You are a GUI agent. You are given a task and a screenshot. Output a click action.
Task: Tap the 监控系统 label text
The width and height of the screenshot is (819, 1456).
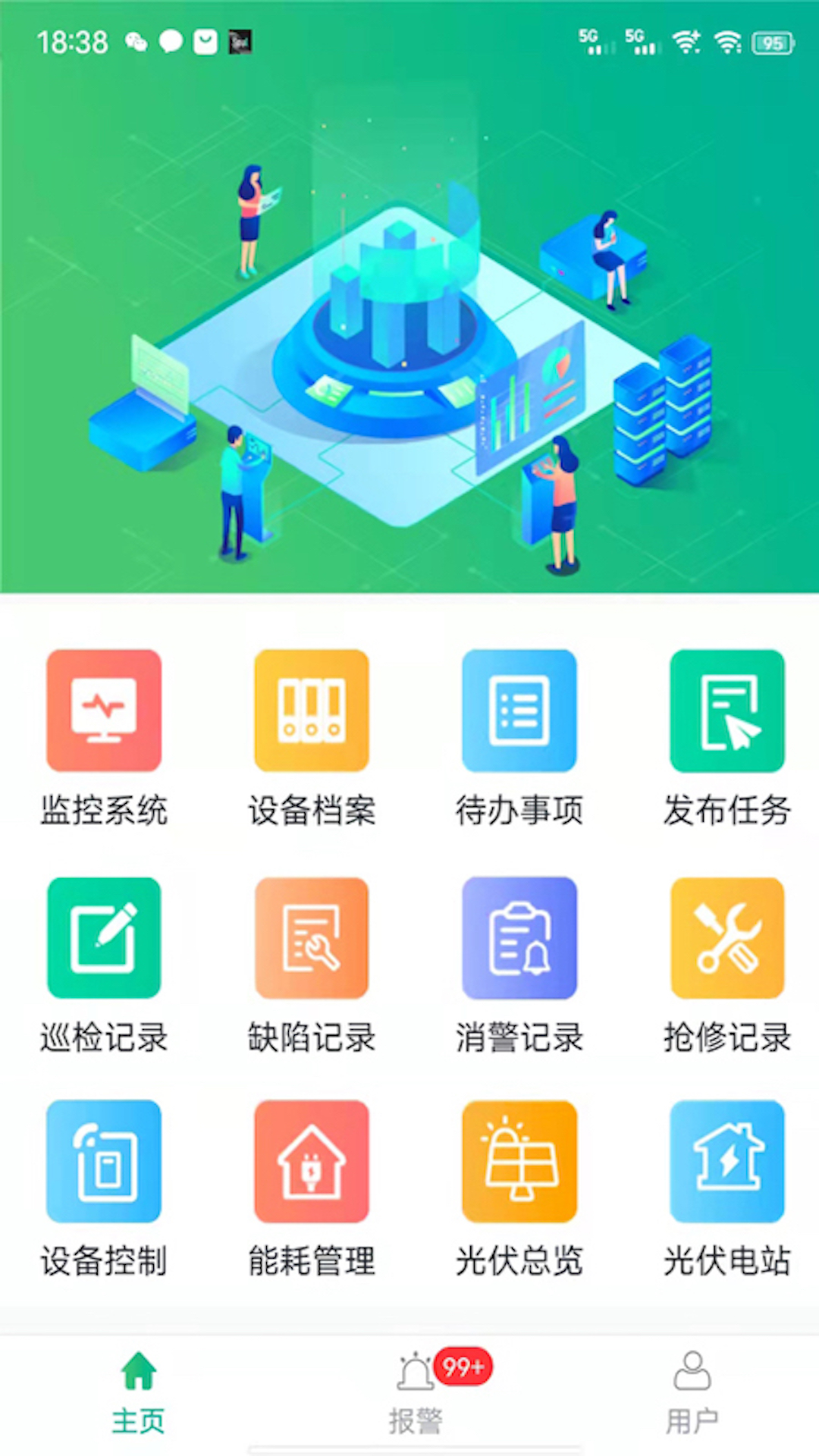point(104,810)
